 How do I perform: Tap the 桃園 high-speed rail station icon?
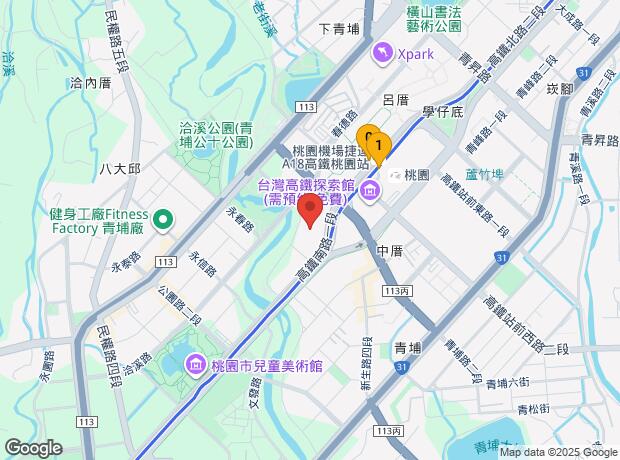click(x=397, y=176)
